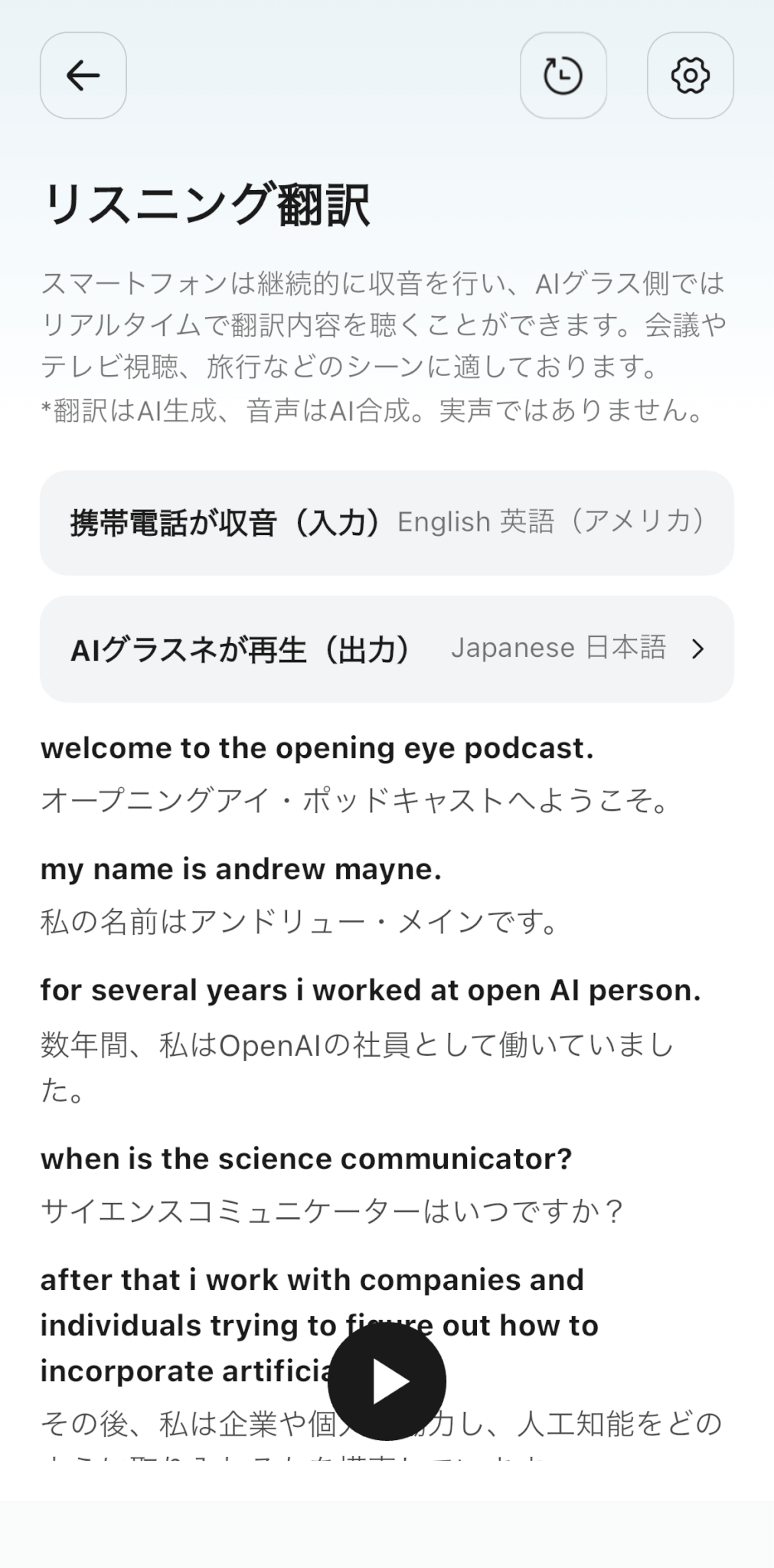This screenshot has width=774, height=1568.
Task: Change output language from Japanese
Action: 387,649
